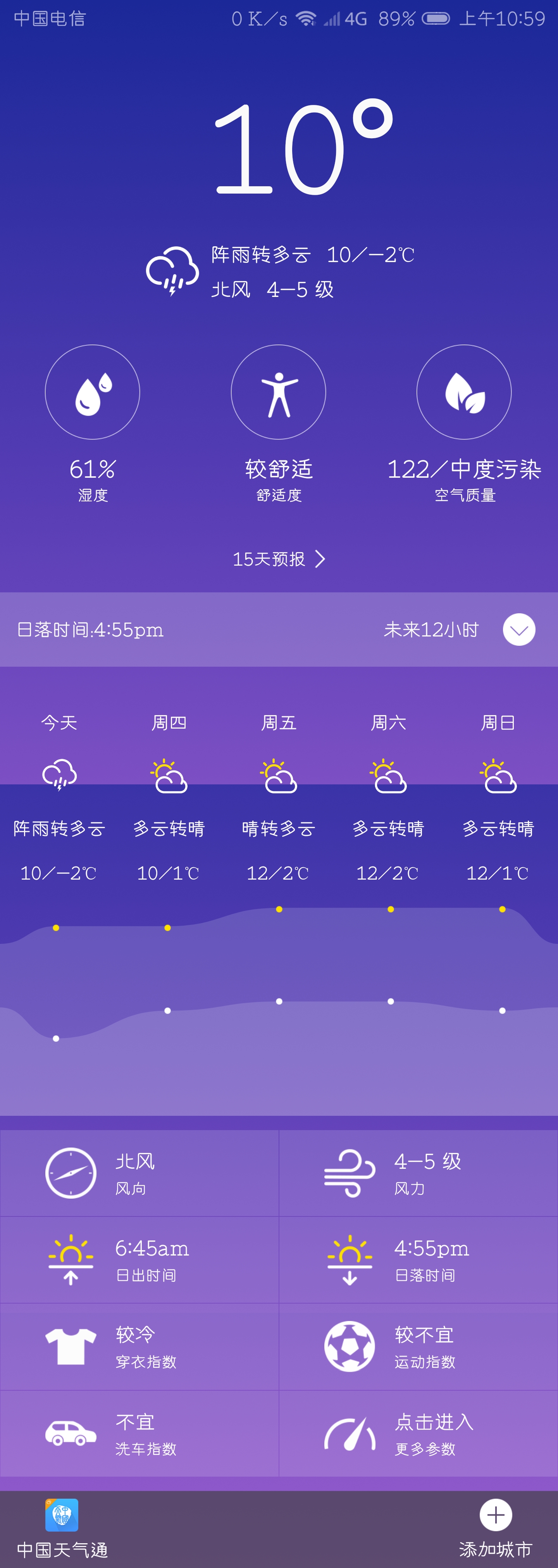Select the air quality leaf icon
Viewport: 558px width, 1568px height.
tap(464, 393)
